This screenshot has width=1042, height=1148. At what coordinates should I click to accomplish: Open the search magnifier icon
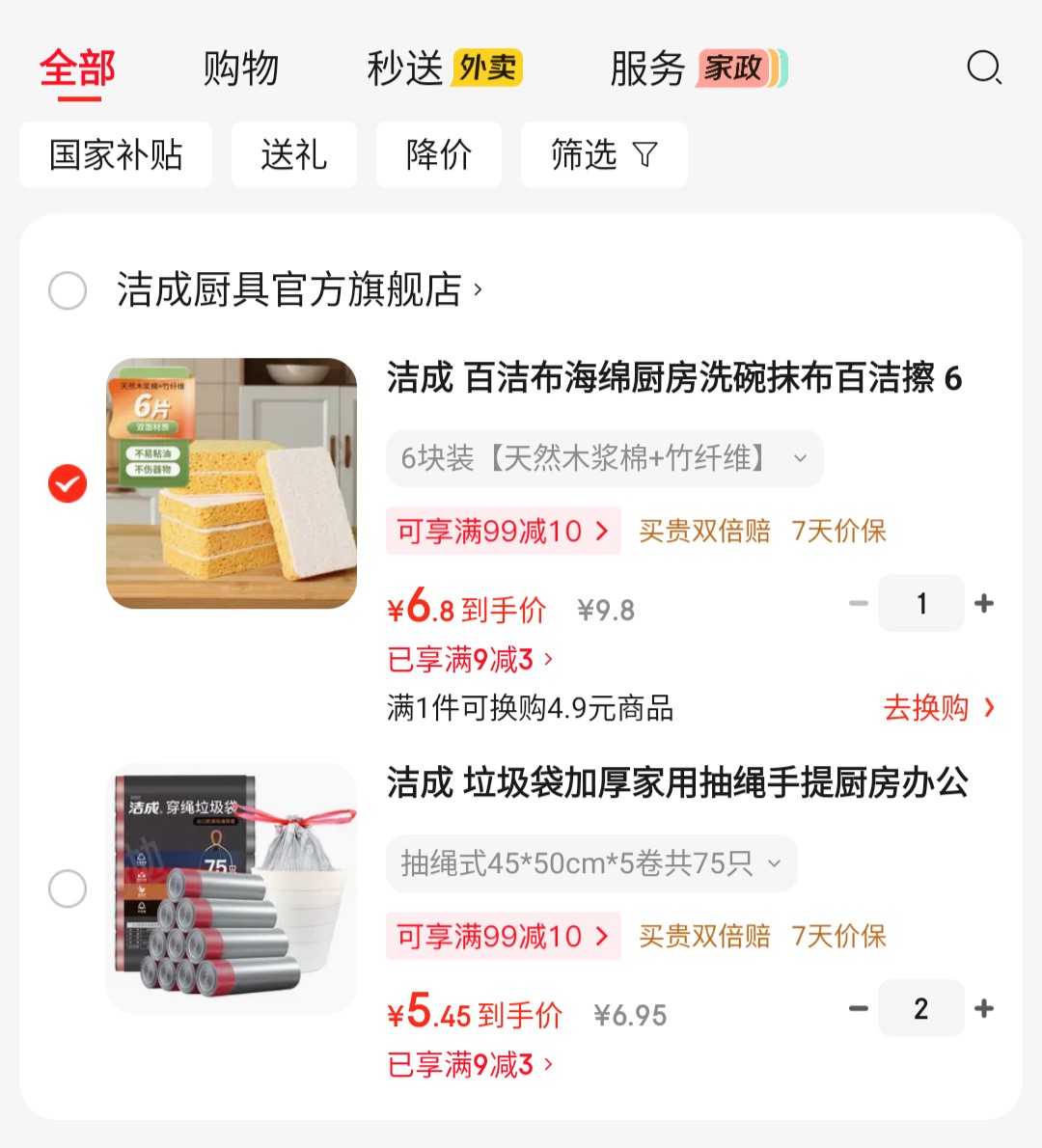pos(984,68)
